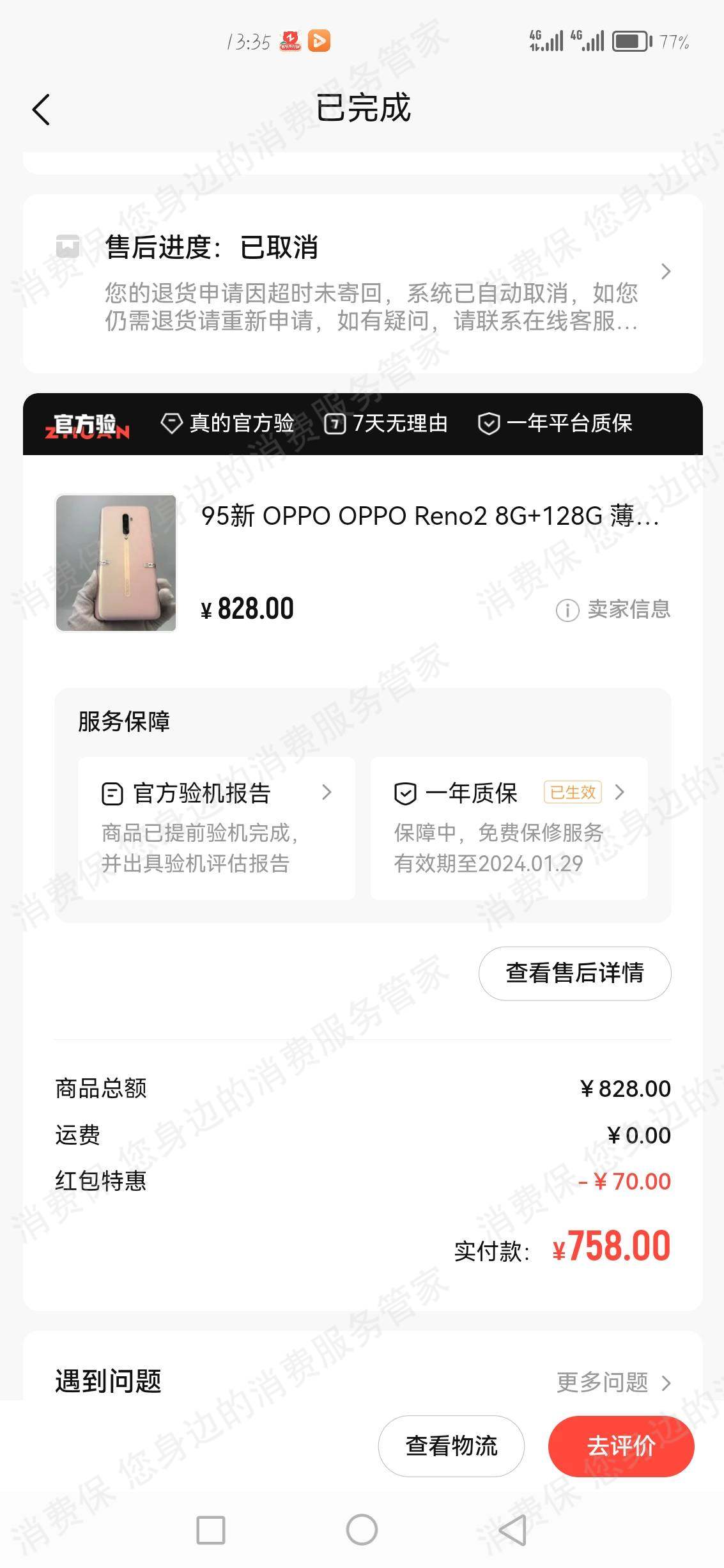Tap the 查看售后详情 button
The image size is (724, 1568).
(574, 973)
